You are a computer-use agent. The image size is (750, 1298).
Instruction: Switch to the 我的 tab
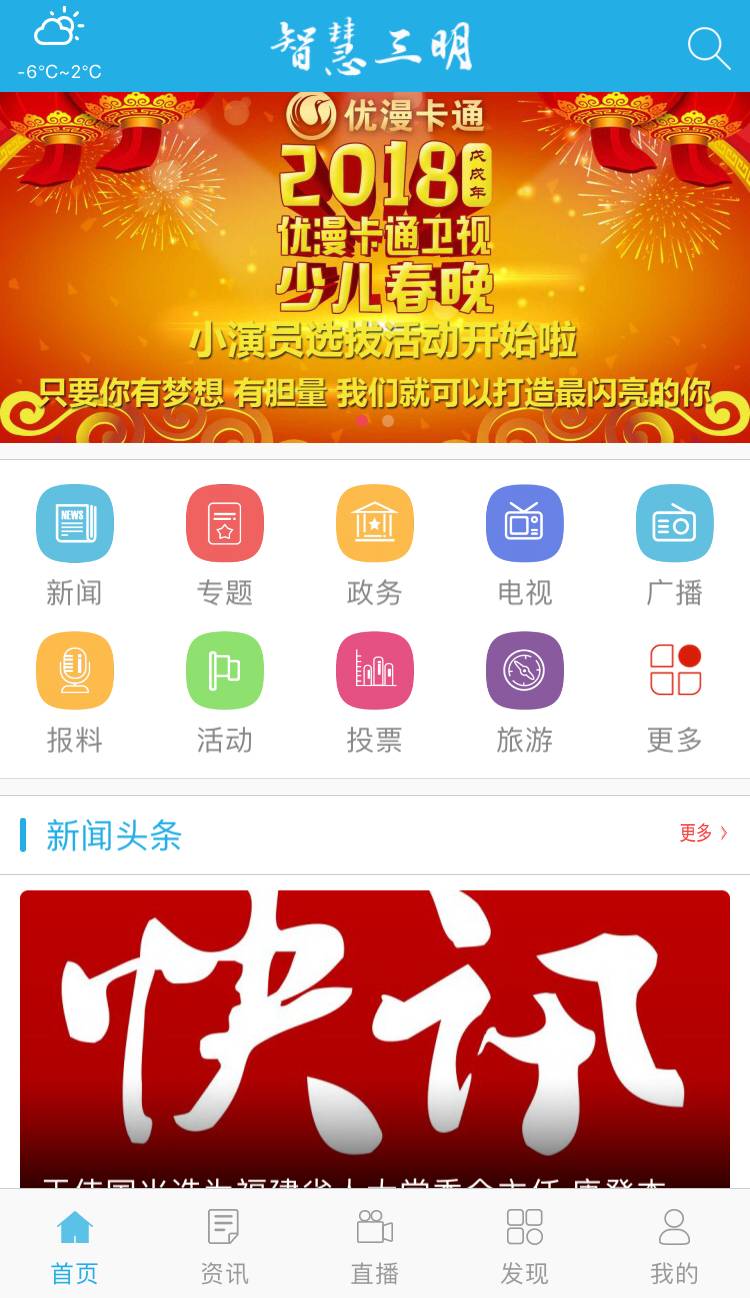click(675, 1246)
